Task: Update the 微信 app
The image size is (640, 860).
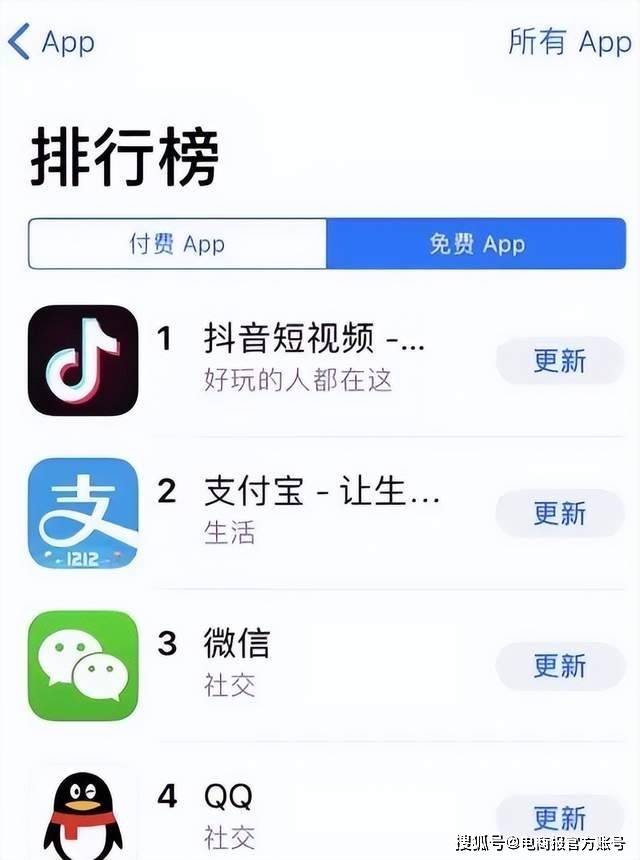Action: coord(559,666)
